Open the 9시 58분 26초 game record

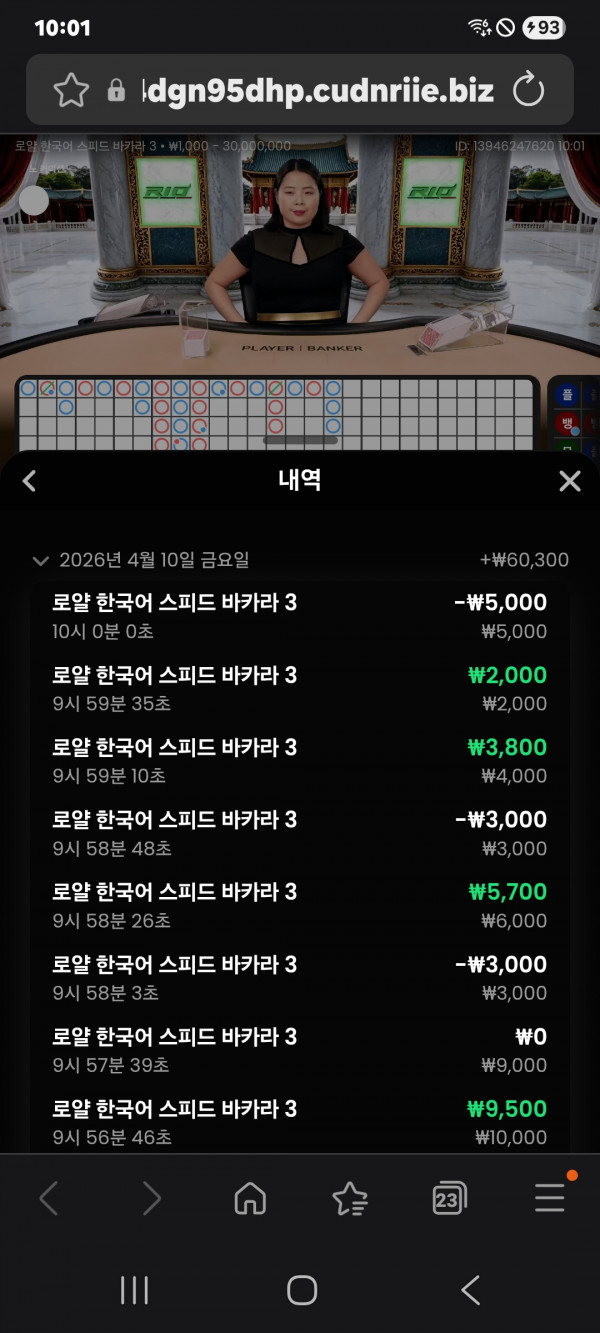click(x=300, y=905)
